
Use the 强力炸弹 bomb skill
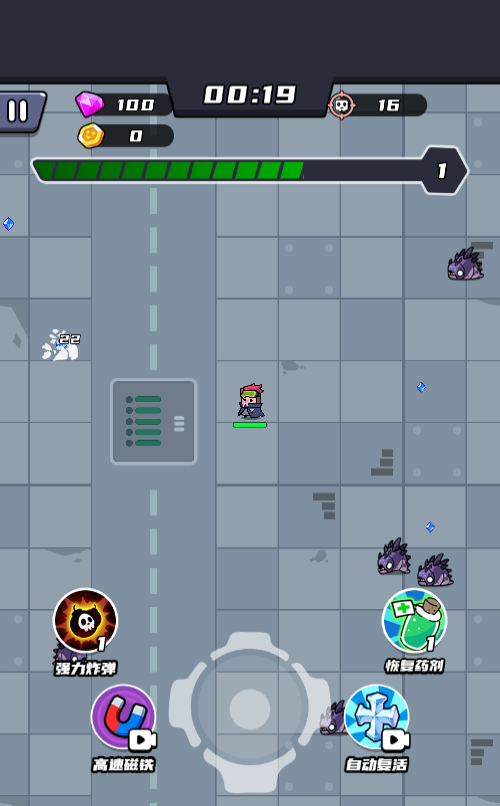(85, 620)
